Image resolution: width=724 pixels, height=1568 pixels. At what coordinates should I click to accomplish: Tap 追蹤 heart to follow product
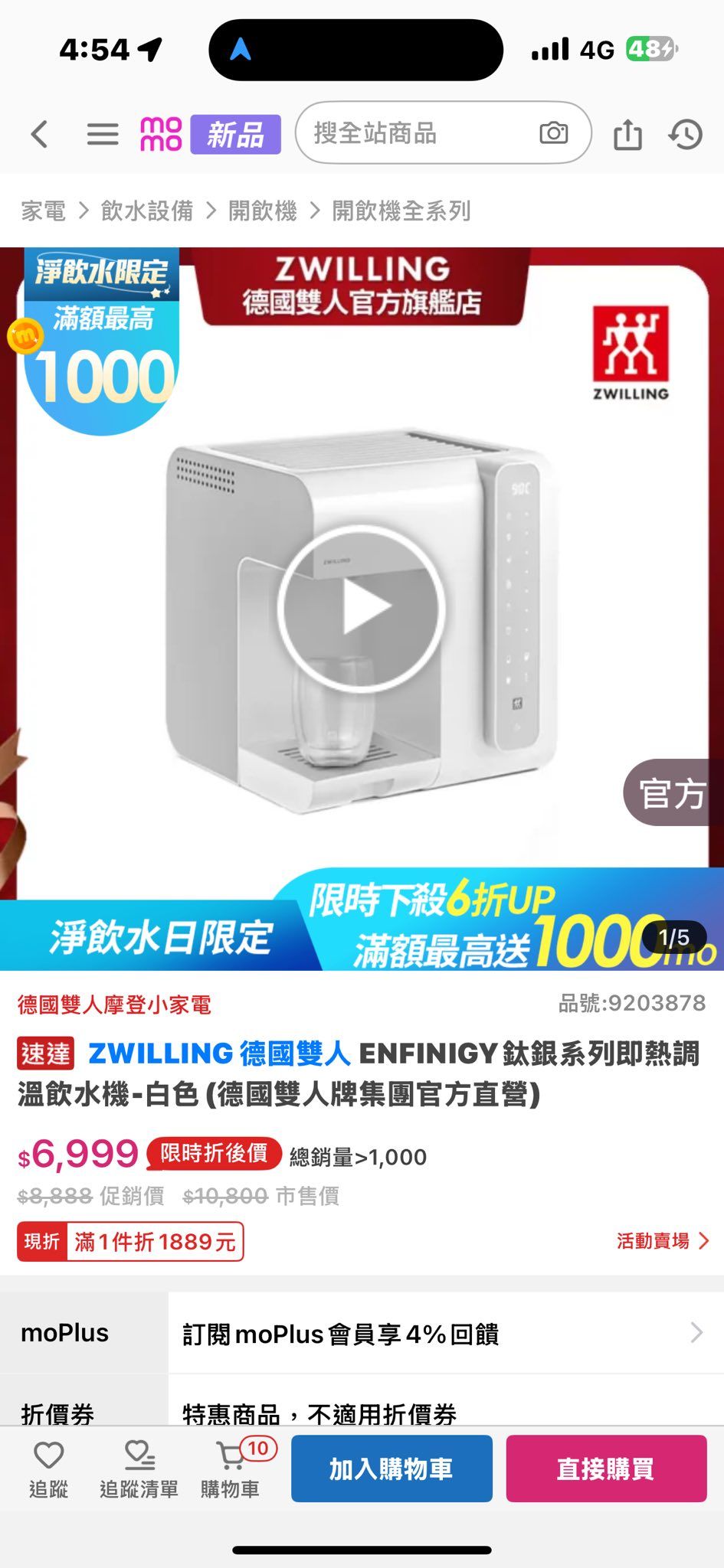pyautogui.click(x=48, y=1468)
